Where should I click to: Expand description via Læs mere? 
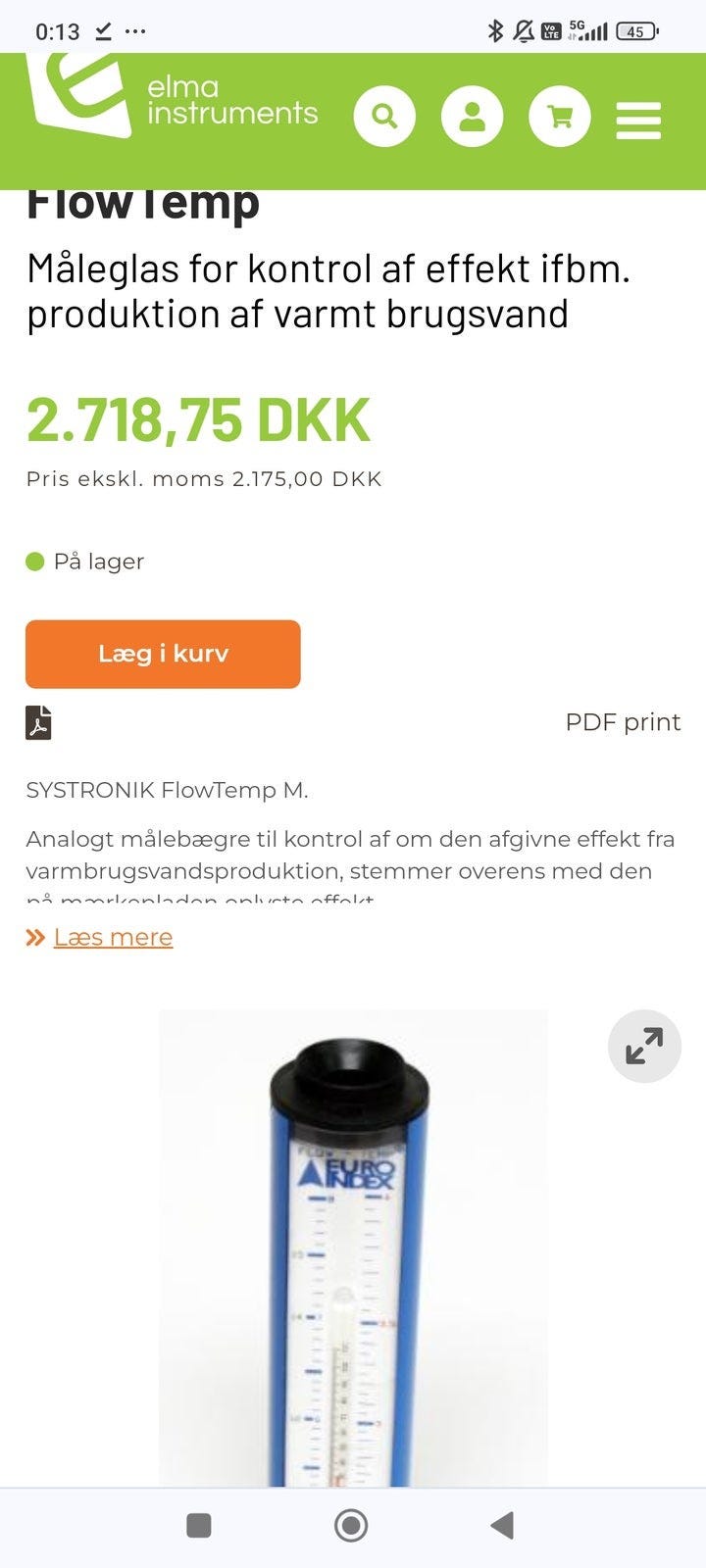pyautogui.click(x=113, y=937)
